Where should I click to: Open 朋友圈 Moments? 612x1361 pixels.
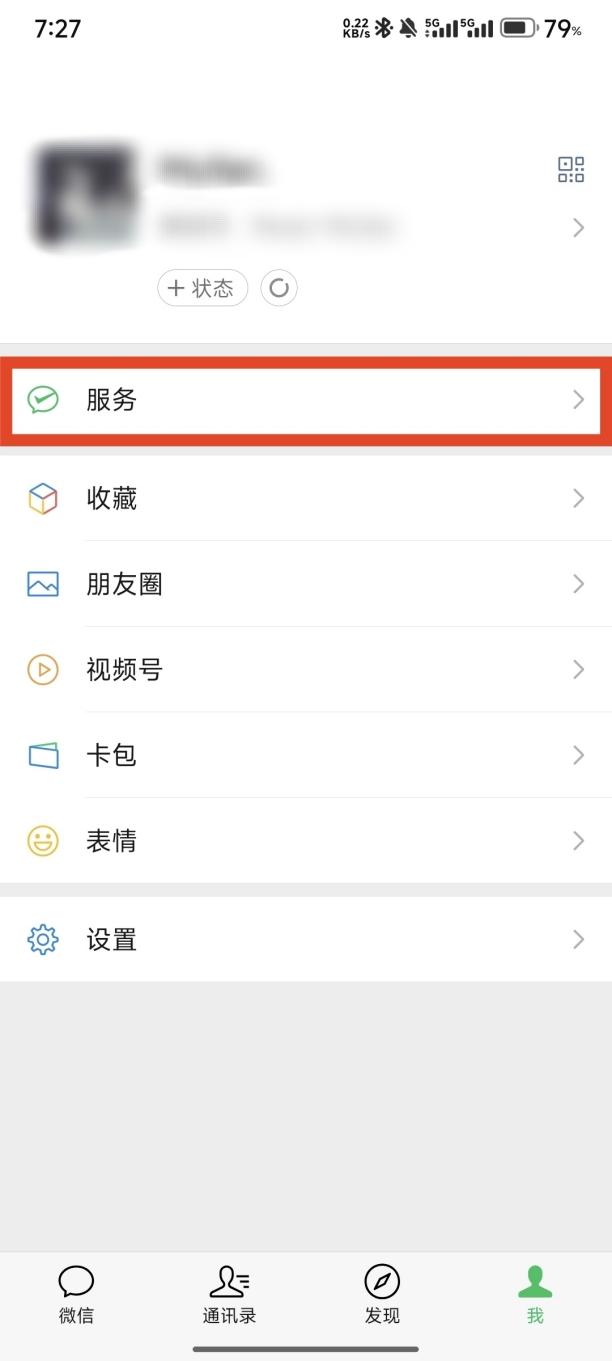[305, 584]
